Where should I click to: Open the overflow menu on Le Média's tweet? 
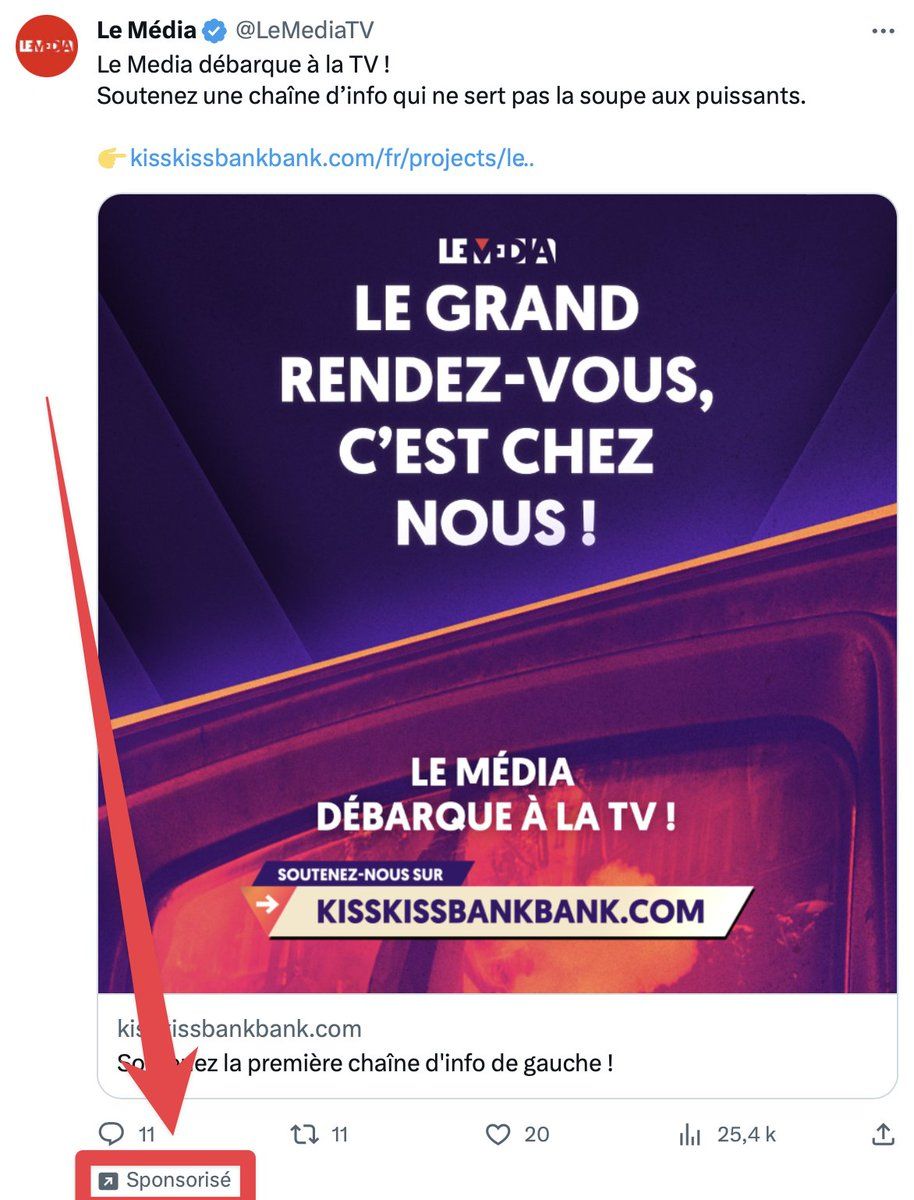[882, 31]
